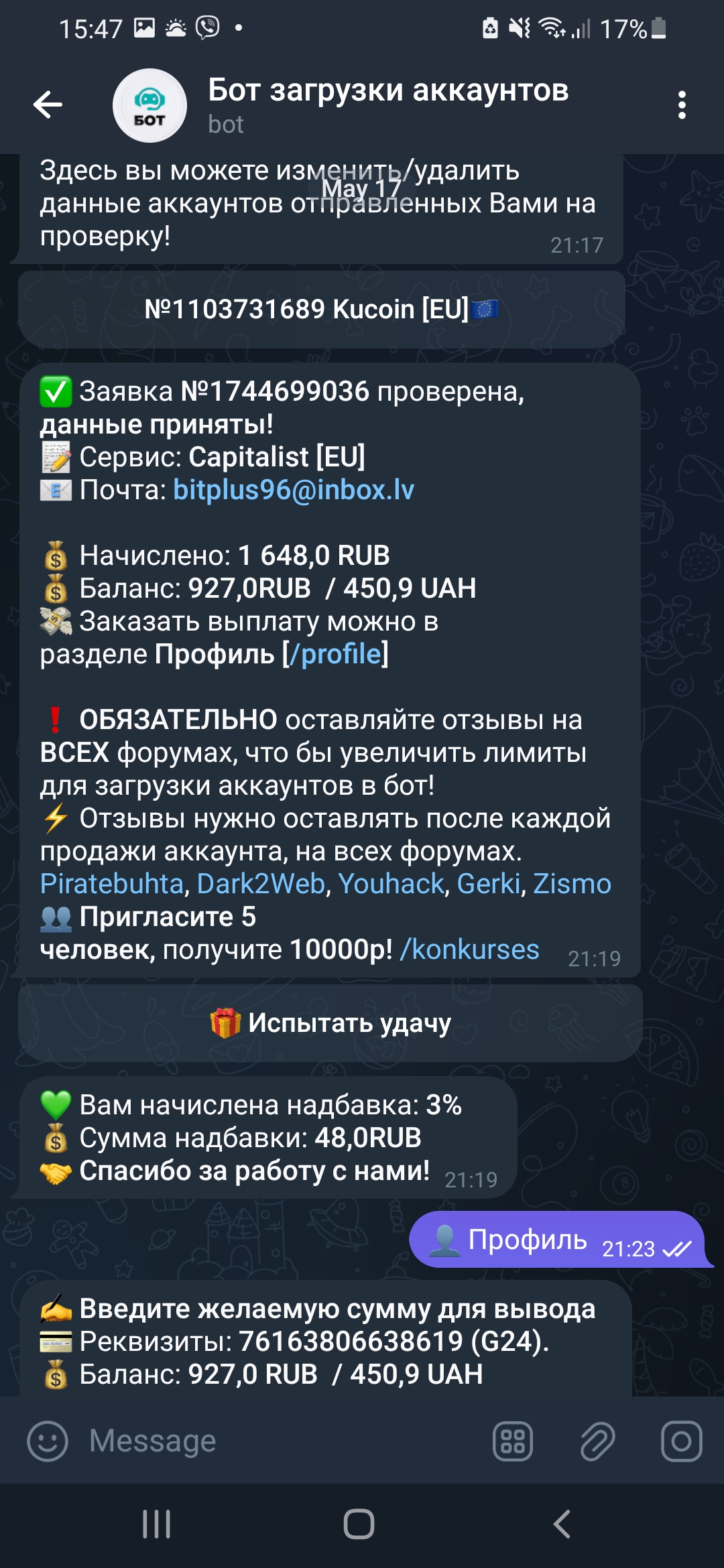Show the bot keyboard buttons

513,1441
